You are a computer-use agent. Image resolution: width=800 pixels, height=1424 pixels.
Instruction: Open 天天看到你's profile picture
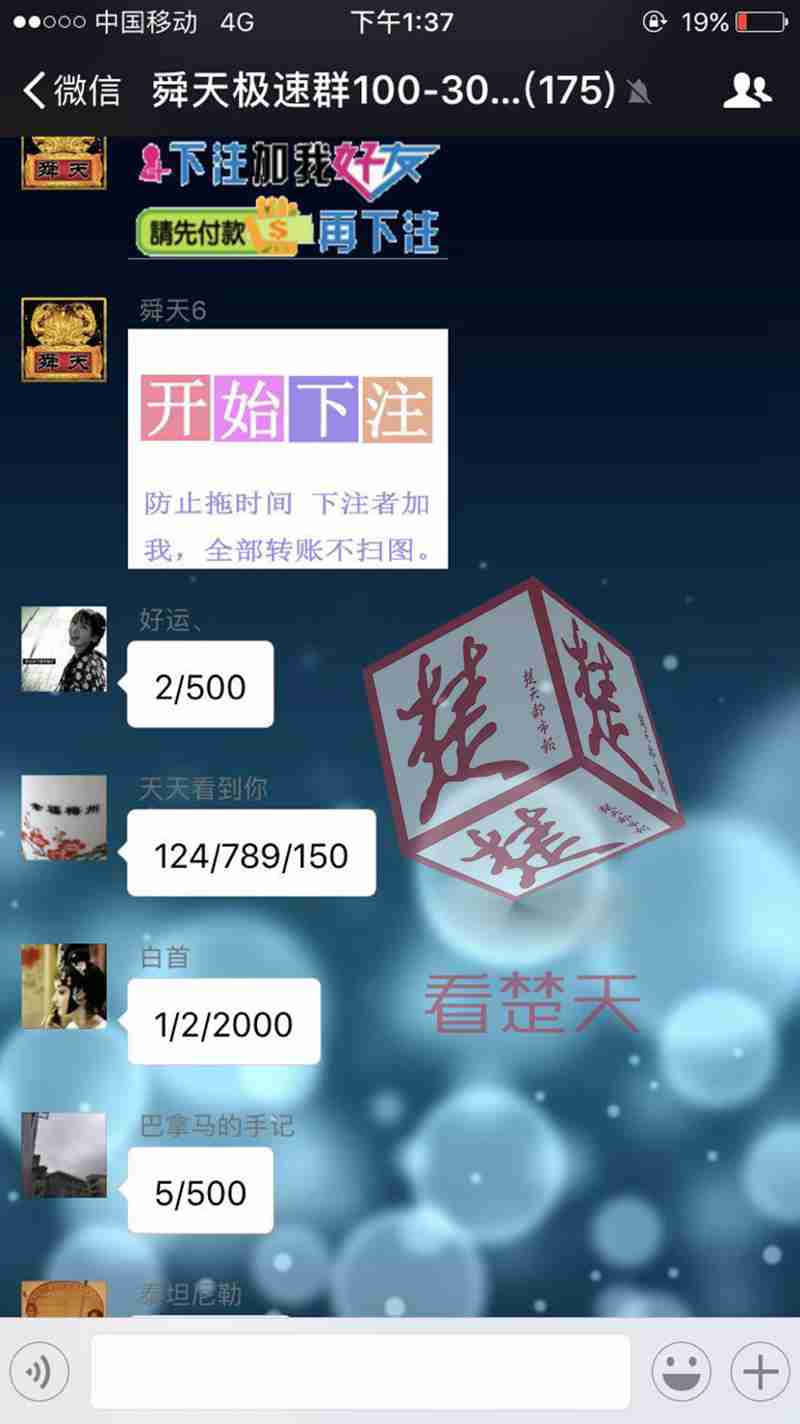[64, 818]
